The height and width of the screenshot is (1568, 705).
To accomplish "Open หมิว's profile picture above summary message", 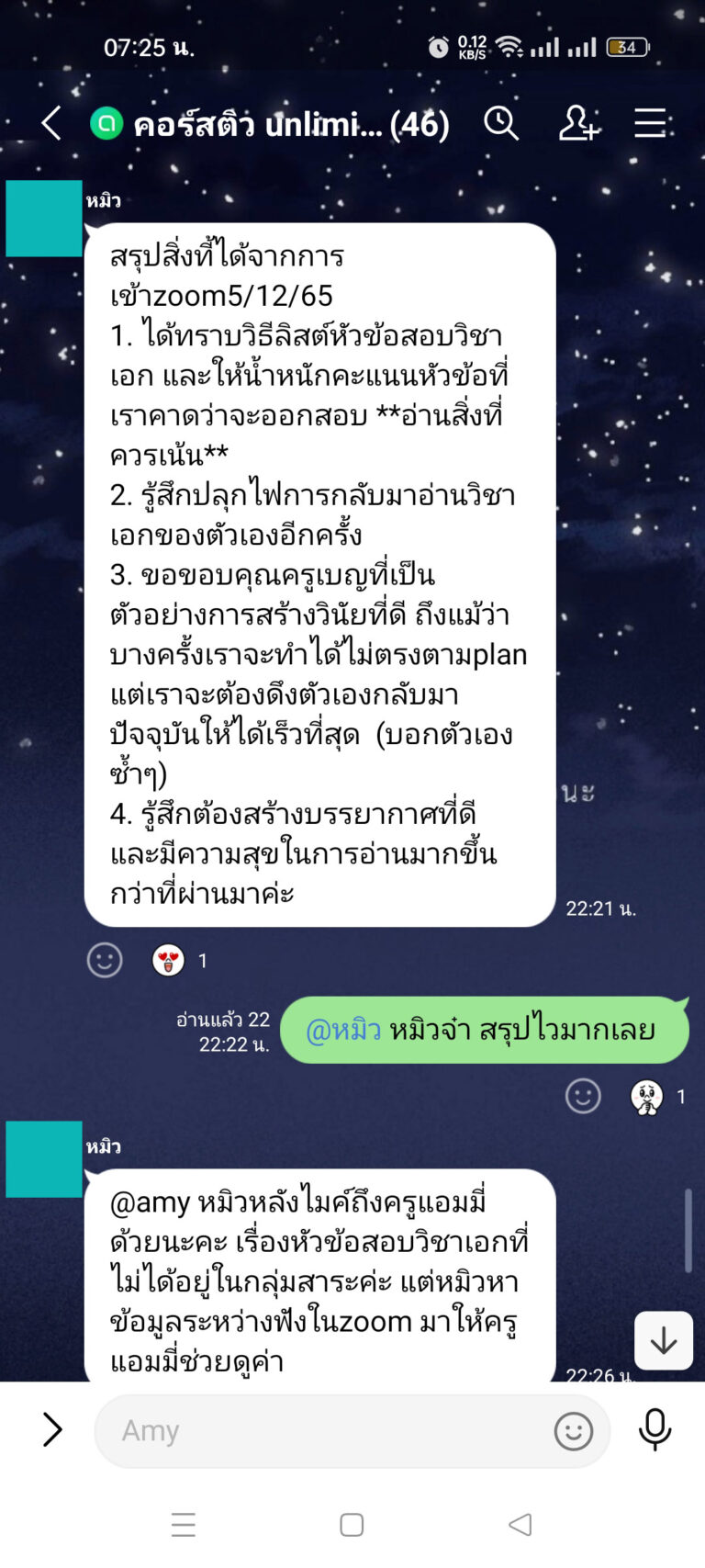I will (x=43, y=219).
